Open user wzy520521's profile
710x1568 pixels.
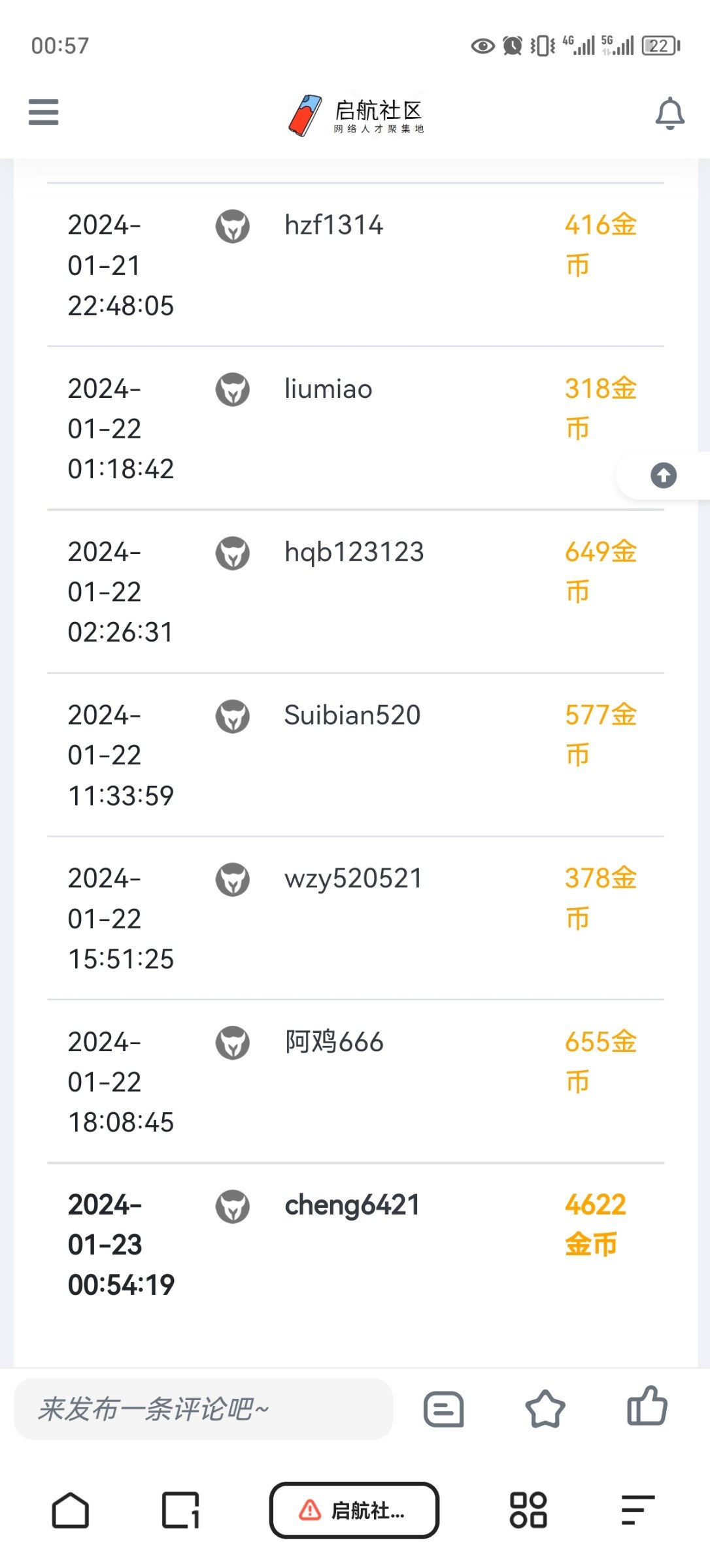353,879
